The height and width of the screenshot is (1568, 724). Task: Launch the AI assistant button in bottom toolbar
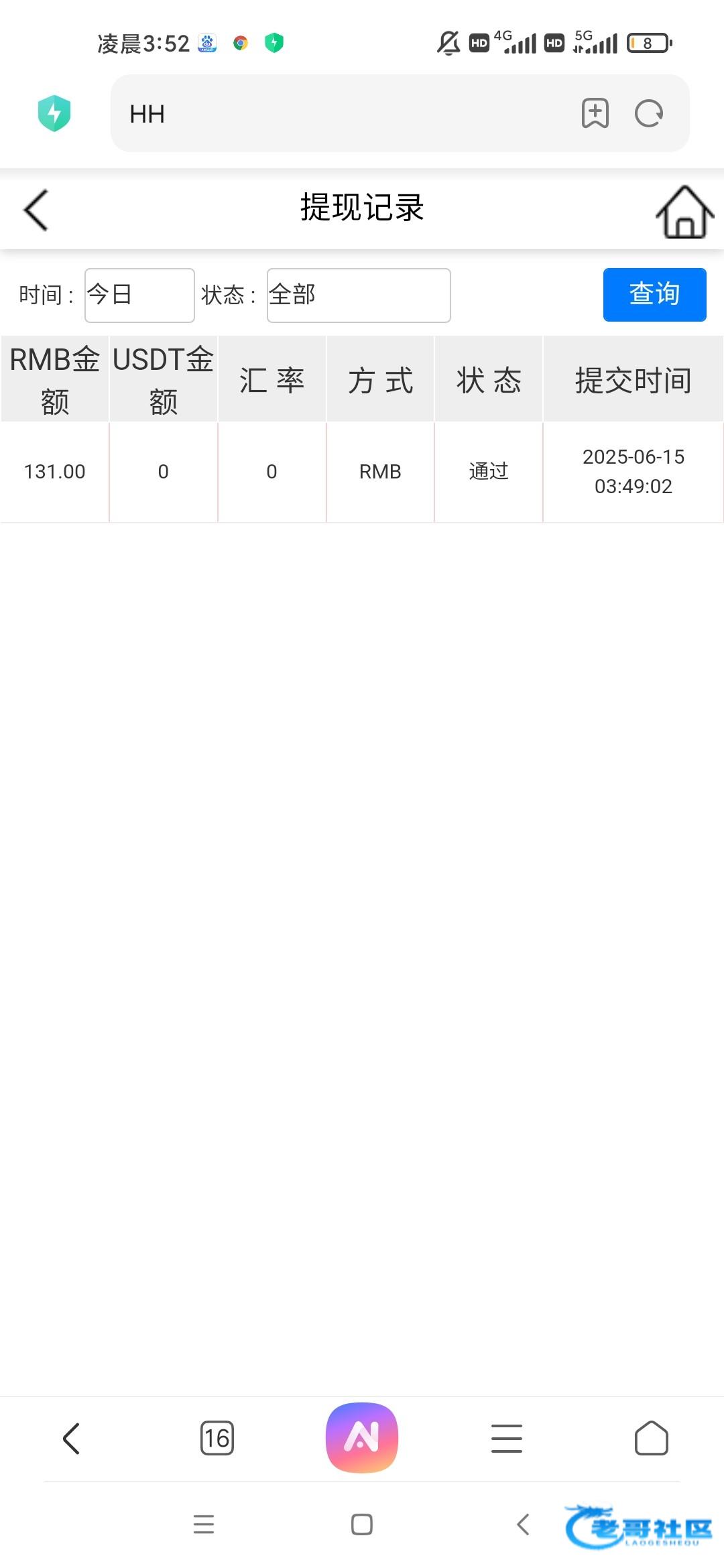(x=362, y=1437)
